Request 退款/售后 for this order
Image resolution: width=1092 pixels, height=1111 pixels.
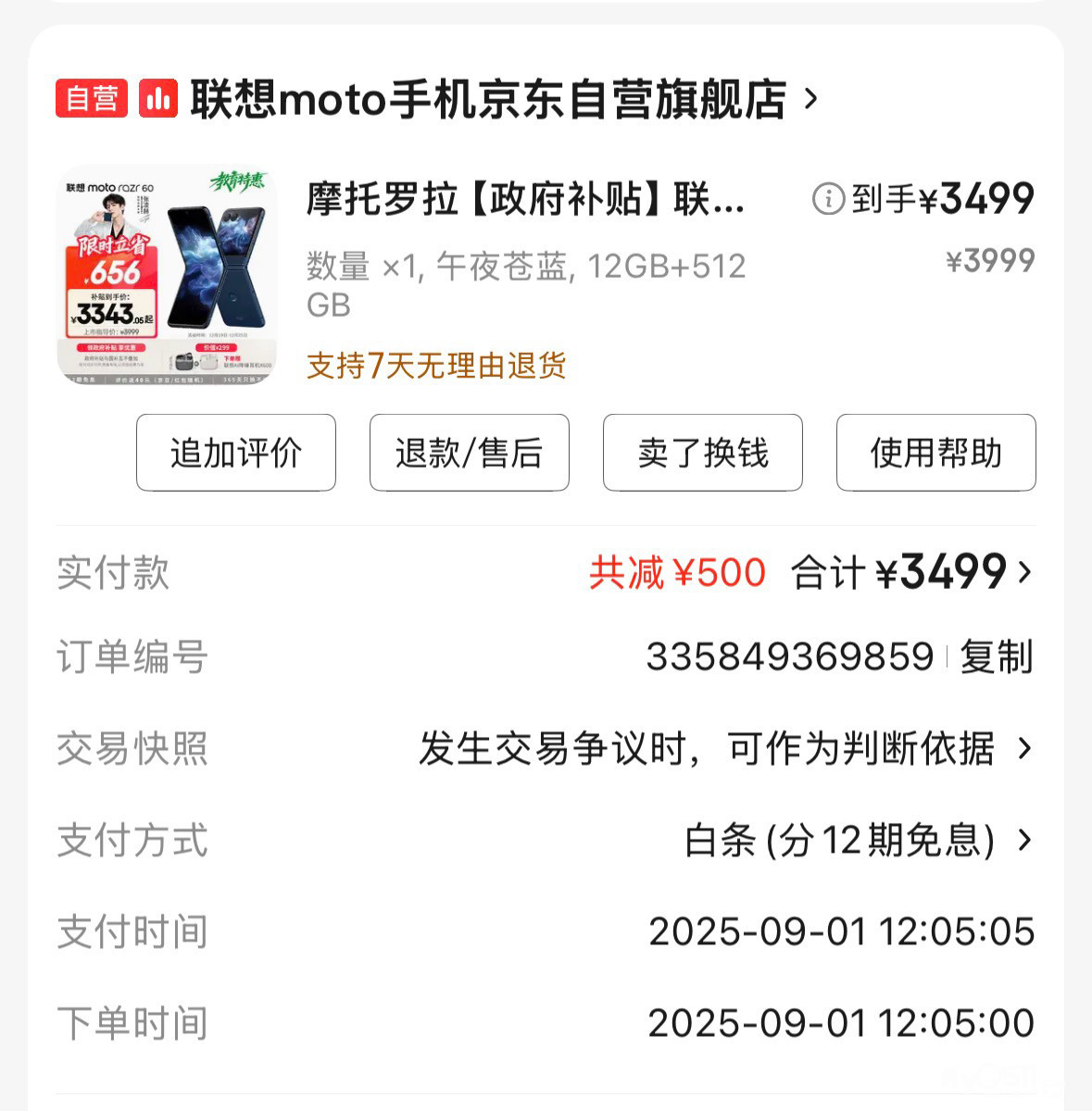coord(470,453)
